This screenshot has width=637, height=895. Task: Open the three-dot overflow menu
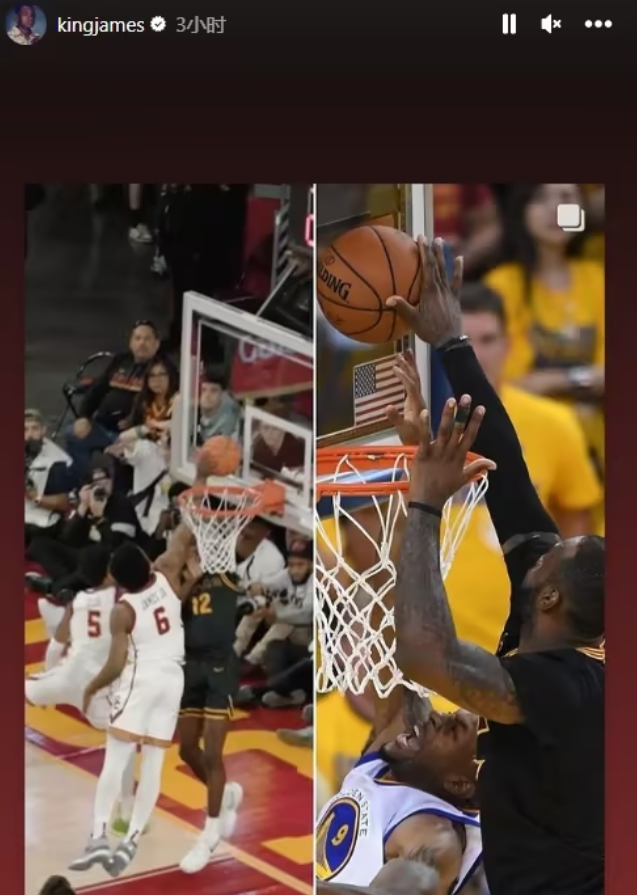[x=598, y=24]
